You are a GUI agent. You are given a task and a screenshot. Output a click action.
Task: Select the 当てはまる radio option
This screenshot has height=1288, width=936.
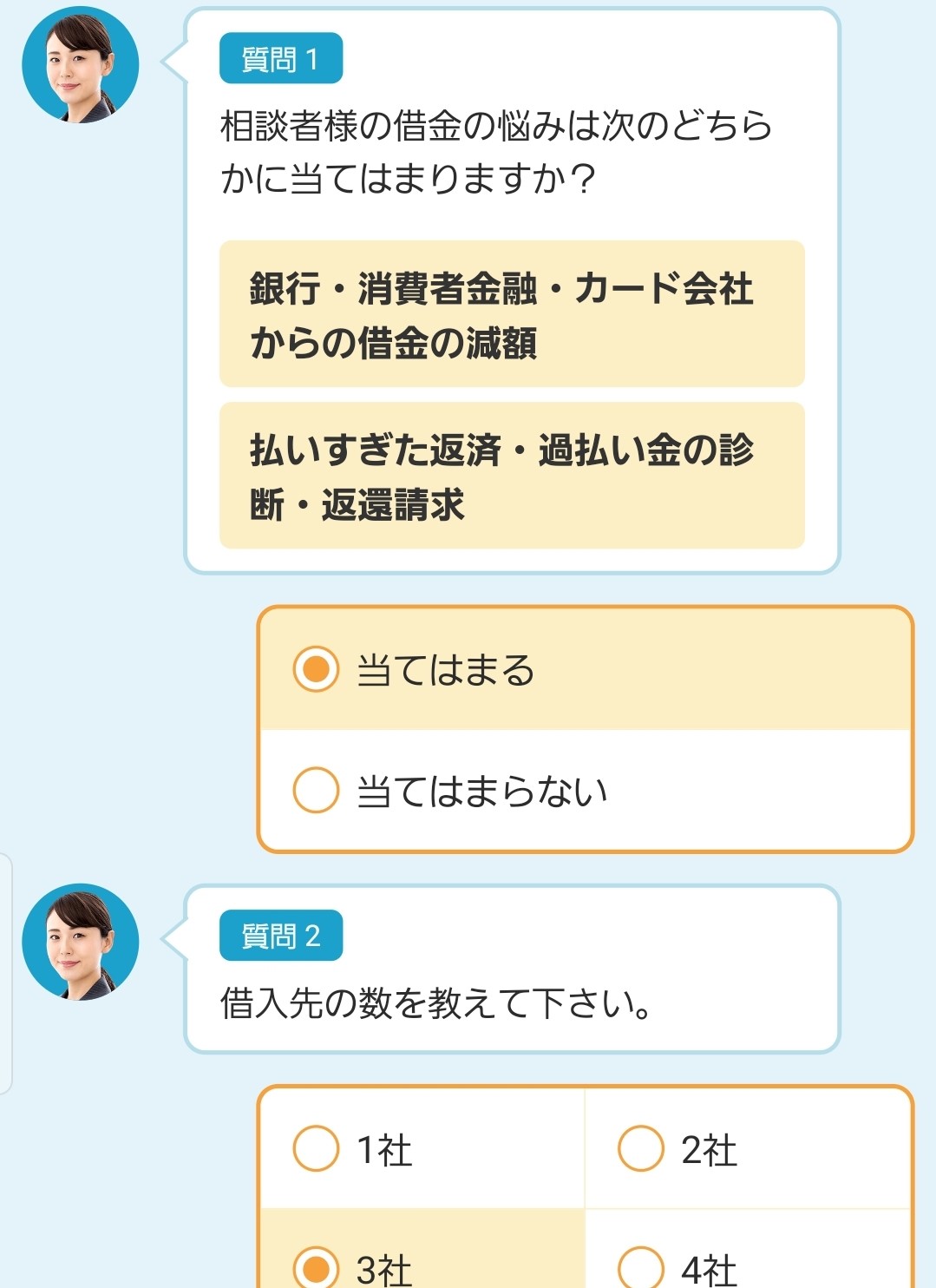tap(316, 669)
